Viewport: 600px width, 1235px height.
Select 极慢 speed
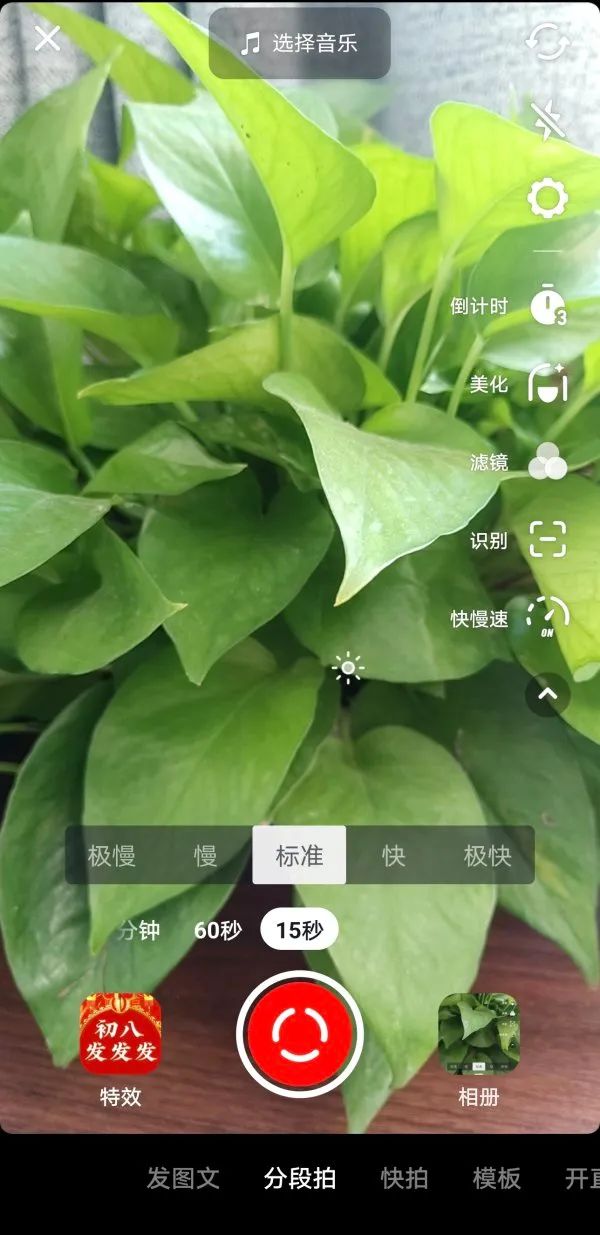(x=112, y=856)
